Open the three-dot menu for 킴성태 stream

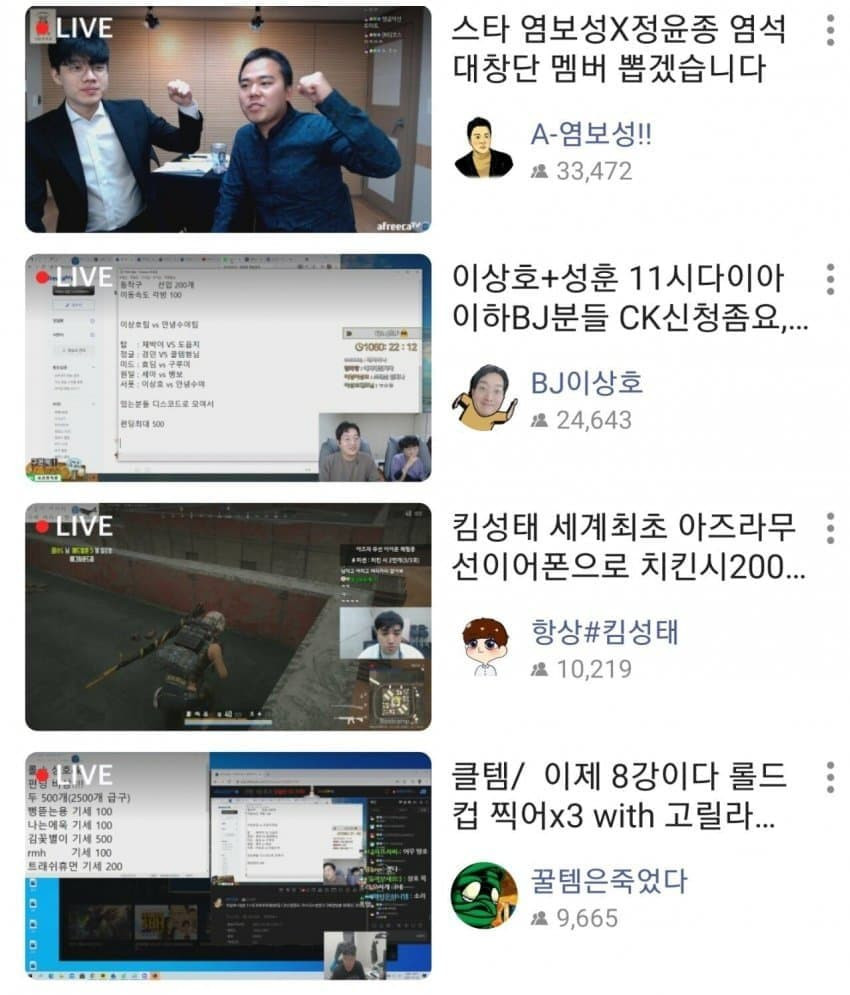(x=830, y=527)
